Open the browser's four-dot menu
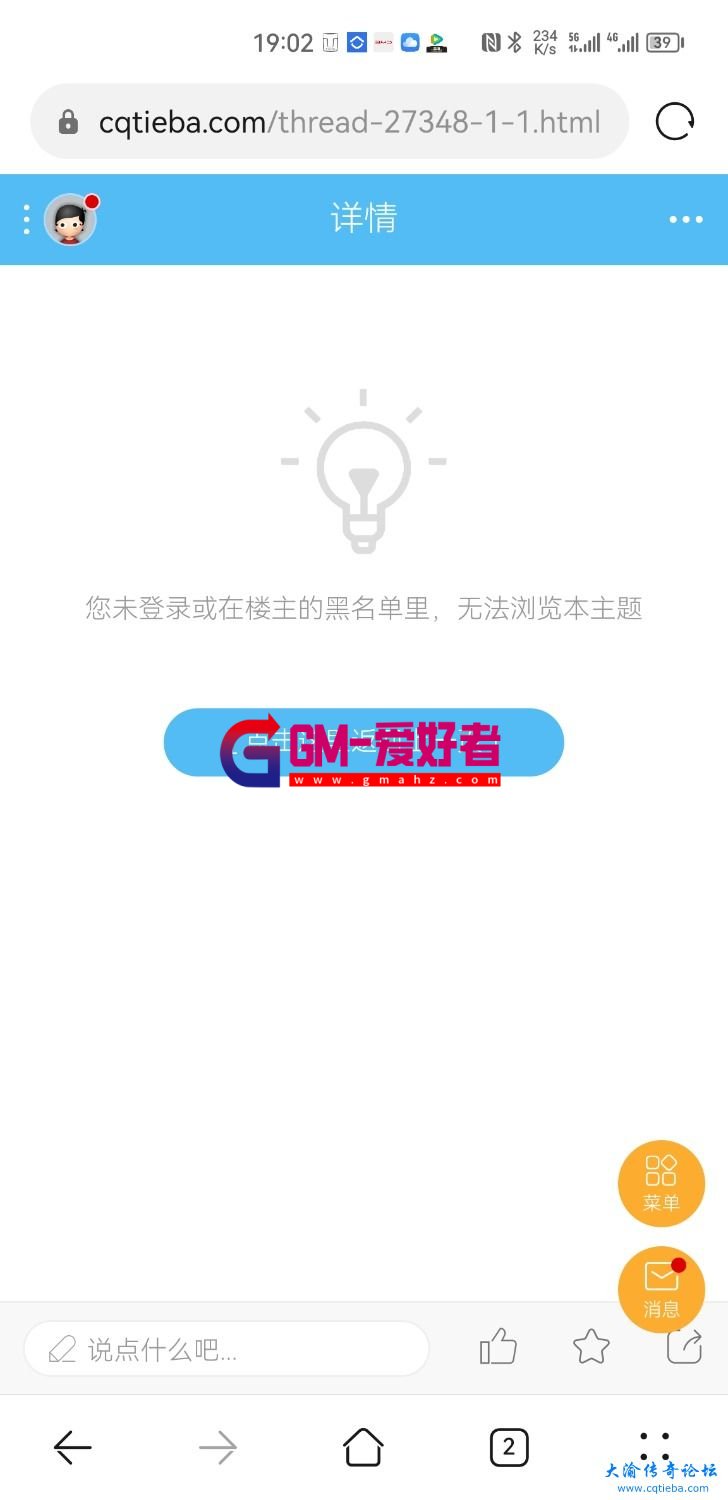This screenshot has height=1500, width=728. click(x=654, y=1446)
